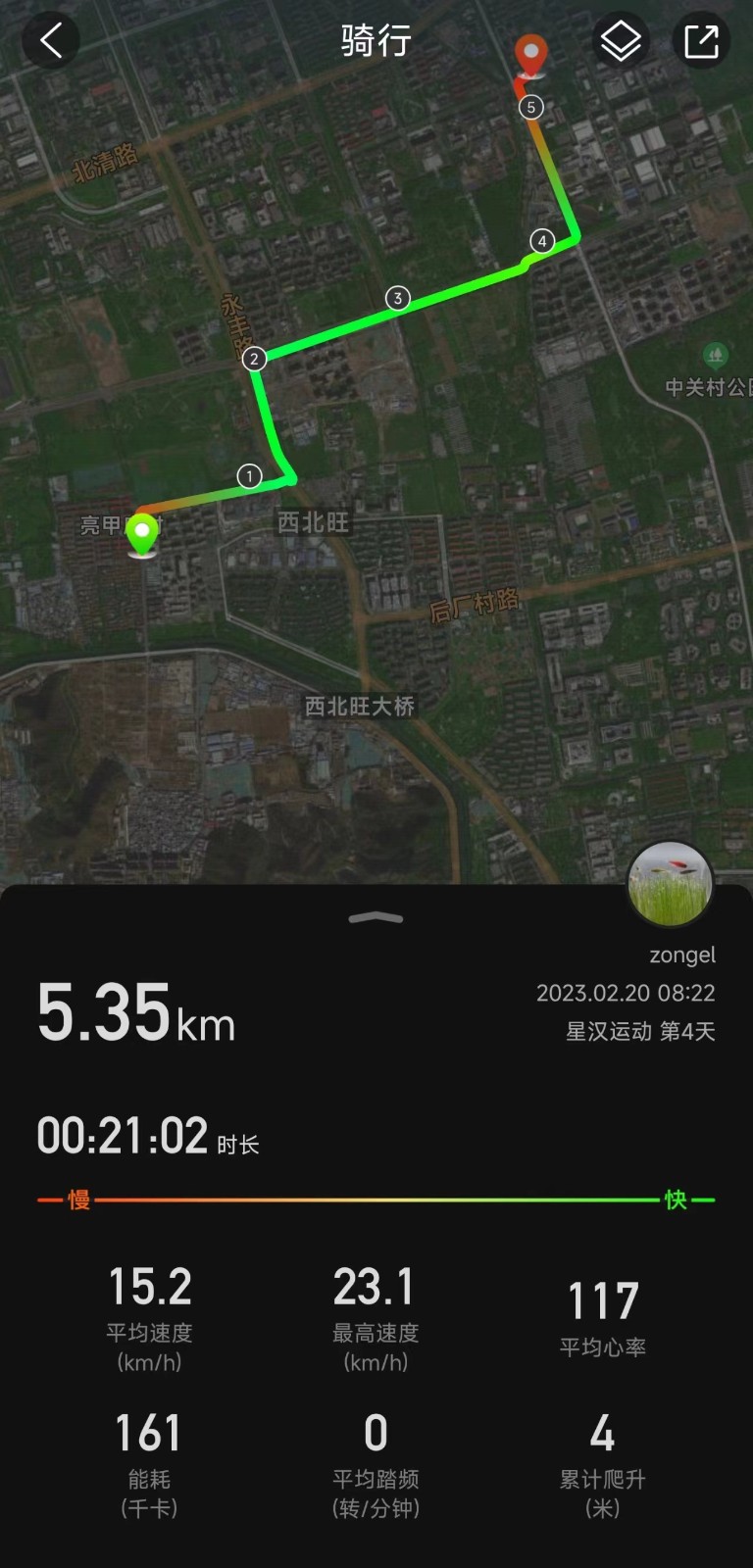
Task: Go back from the cycling record
Action: pyautogui.click(x=51, y=41)
